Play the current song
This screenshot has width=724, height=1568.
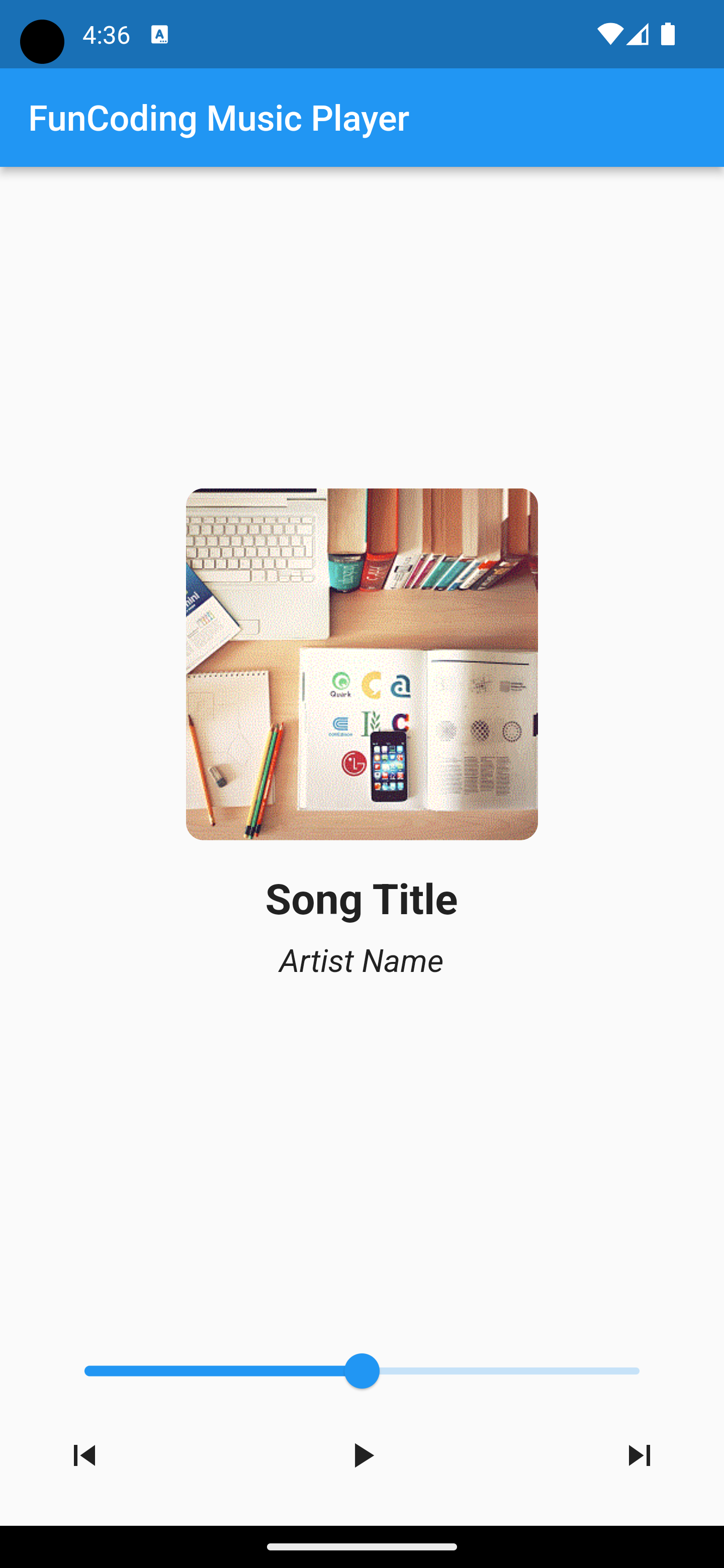pos(363,1455)
